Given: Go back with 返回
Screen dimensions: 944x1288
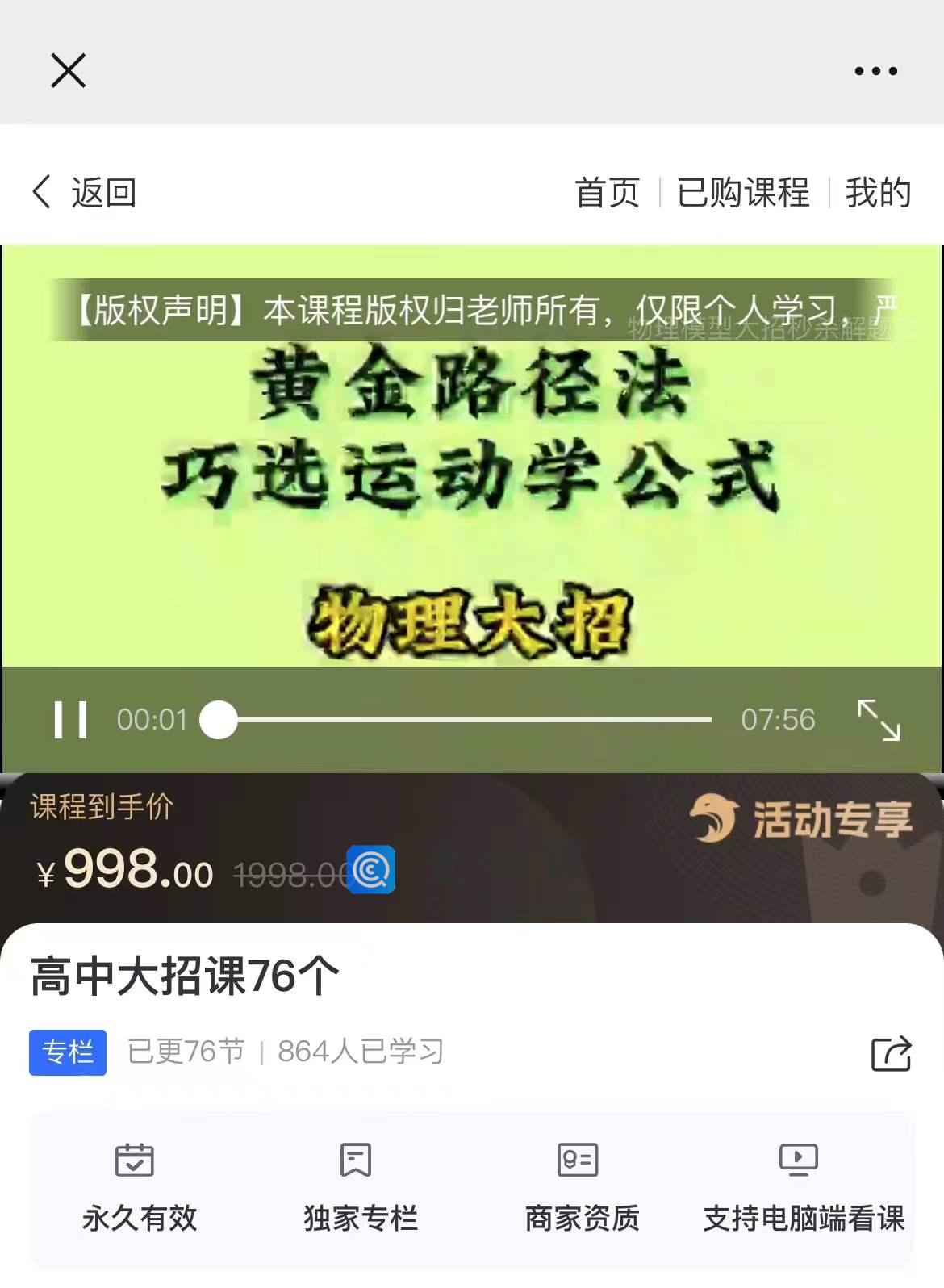Looking at the screenshot, I should pos(85,193).
